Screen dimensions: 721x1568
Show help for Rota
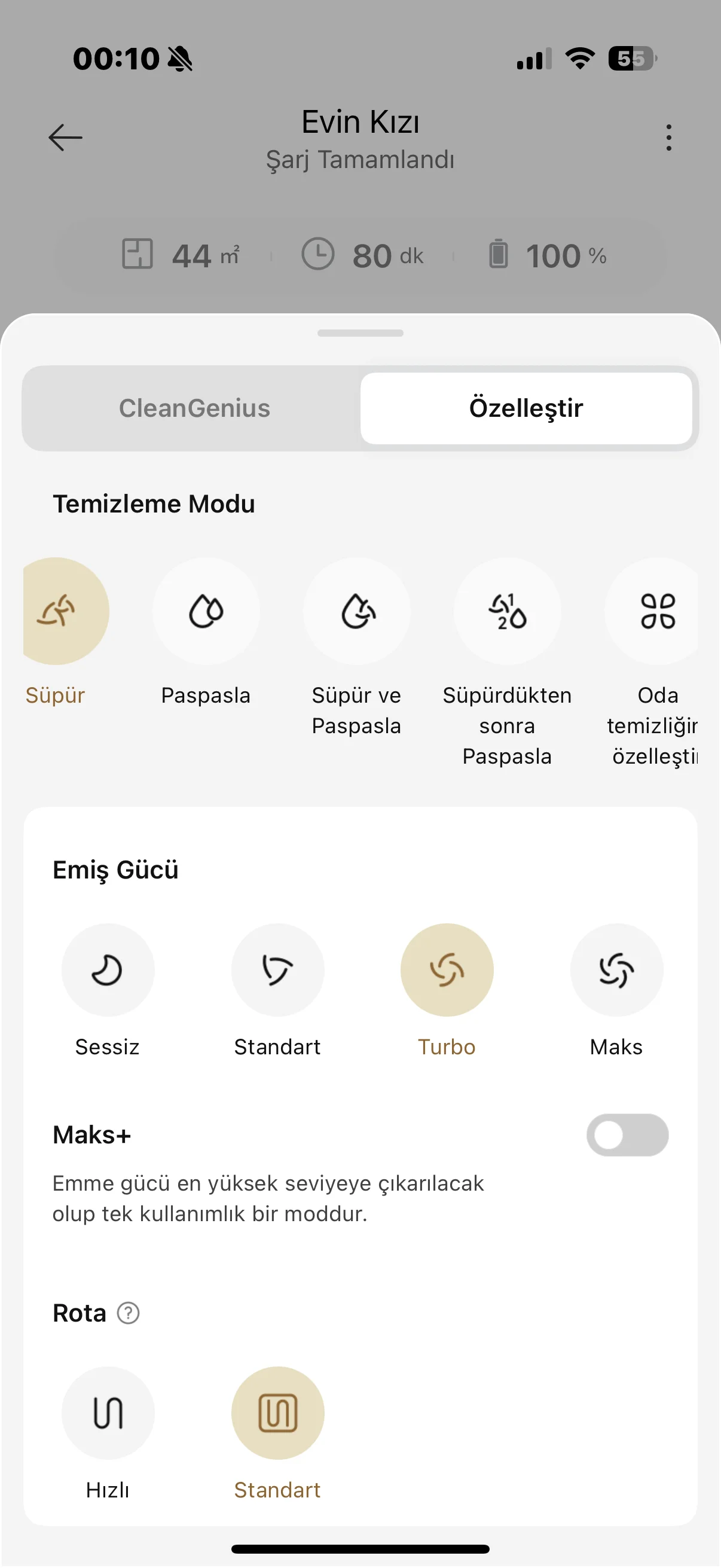(x=129, y=1313)
